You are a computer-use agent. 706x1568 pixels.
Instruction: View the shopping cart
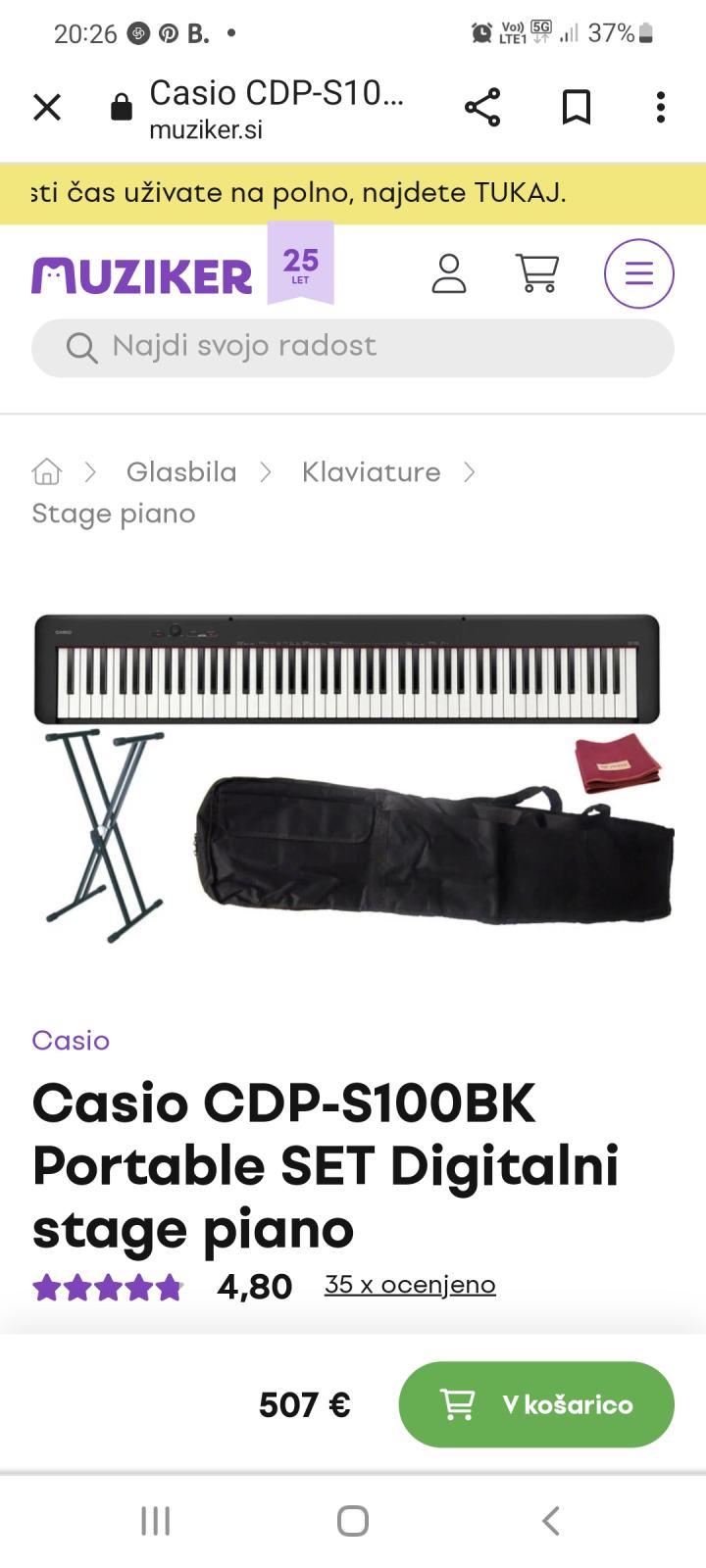click(x=537, y=273)
